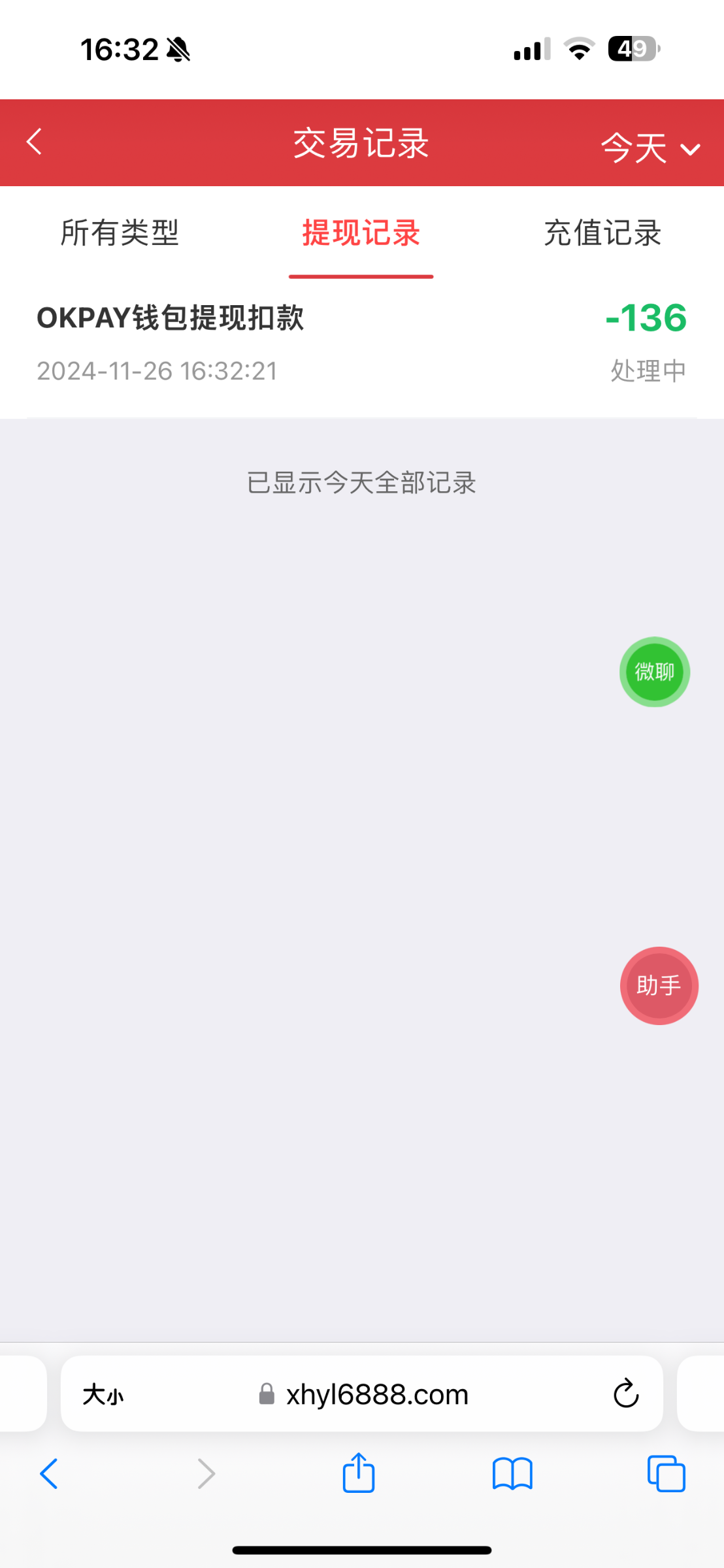
Task: Tap the red 助手 assistant button
Action: click(659, 985)
